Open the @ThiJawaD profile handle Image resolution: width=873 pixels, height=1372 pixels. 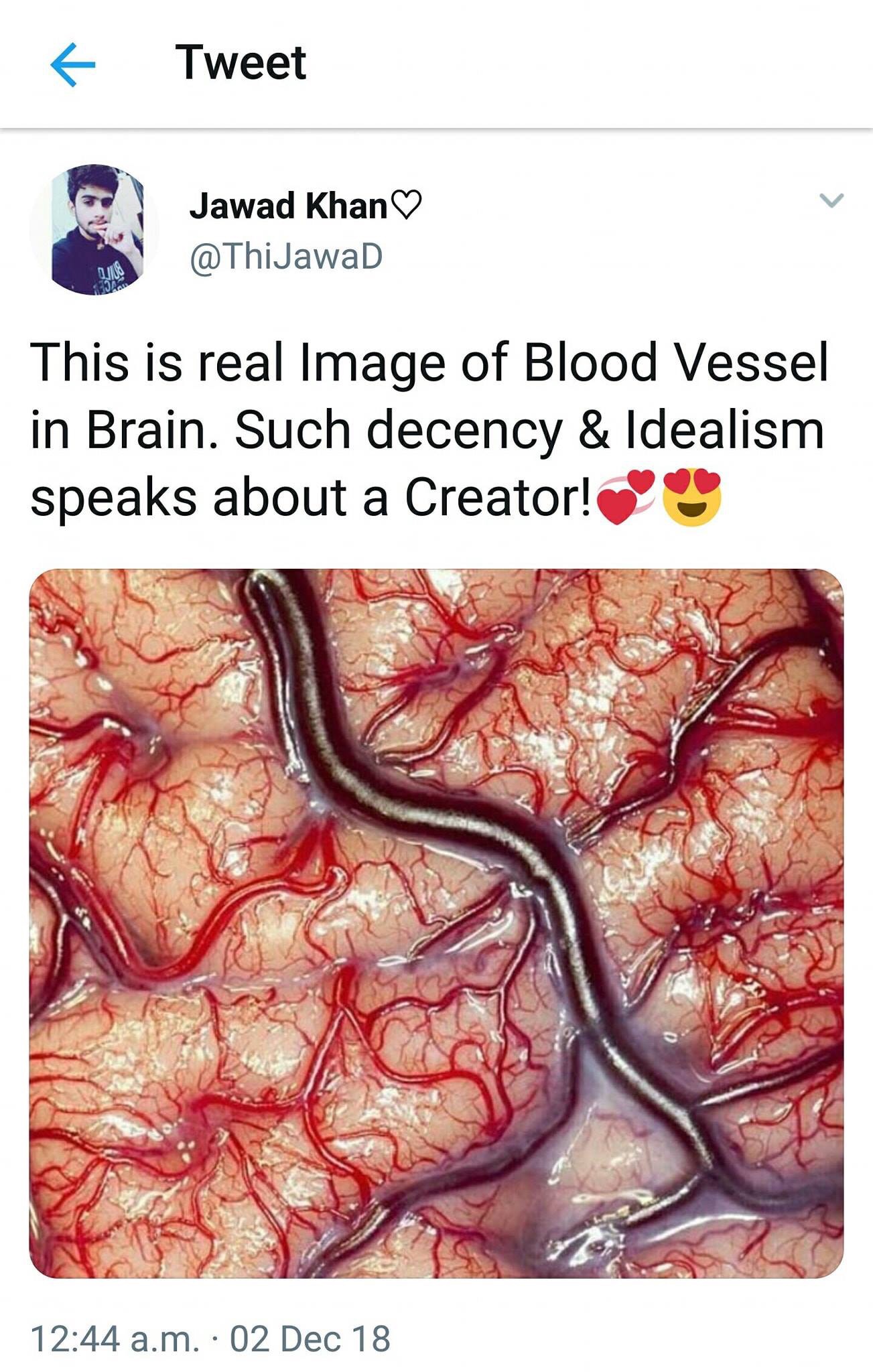click(x=286, y=257)
